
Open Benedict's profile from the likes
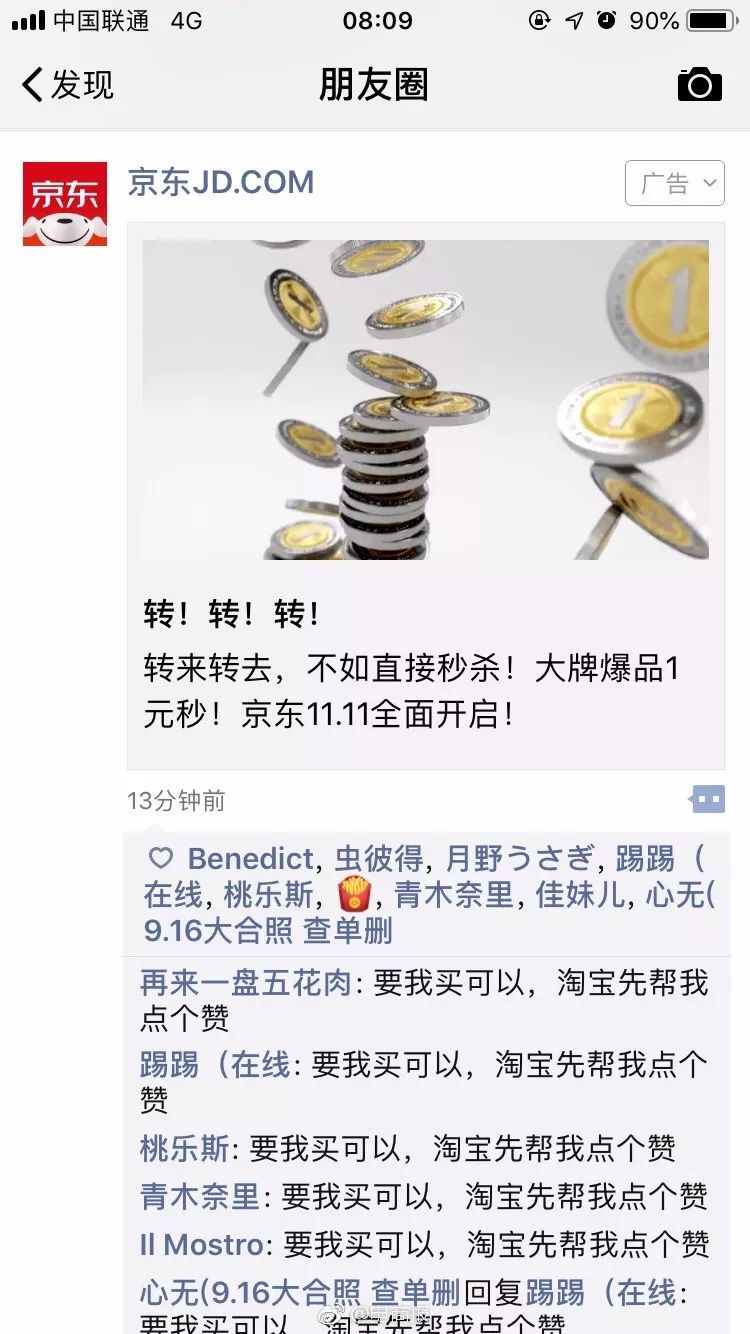tap(250, 859)
